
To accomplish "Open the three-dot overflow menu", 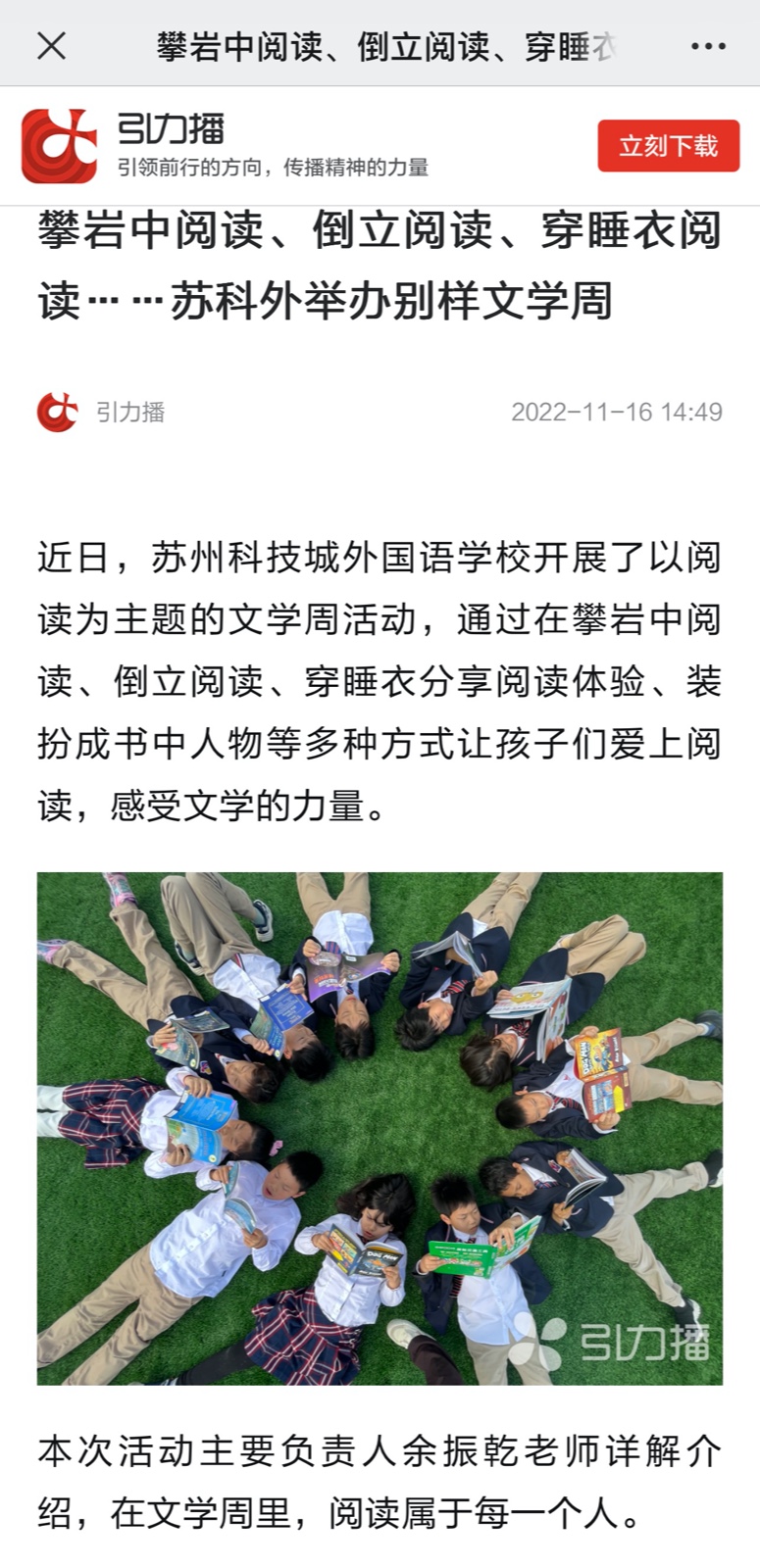I will (x=708, y=46).
